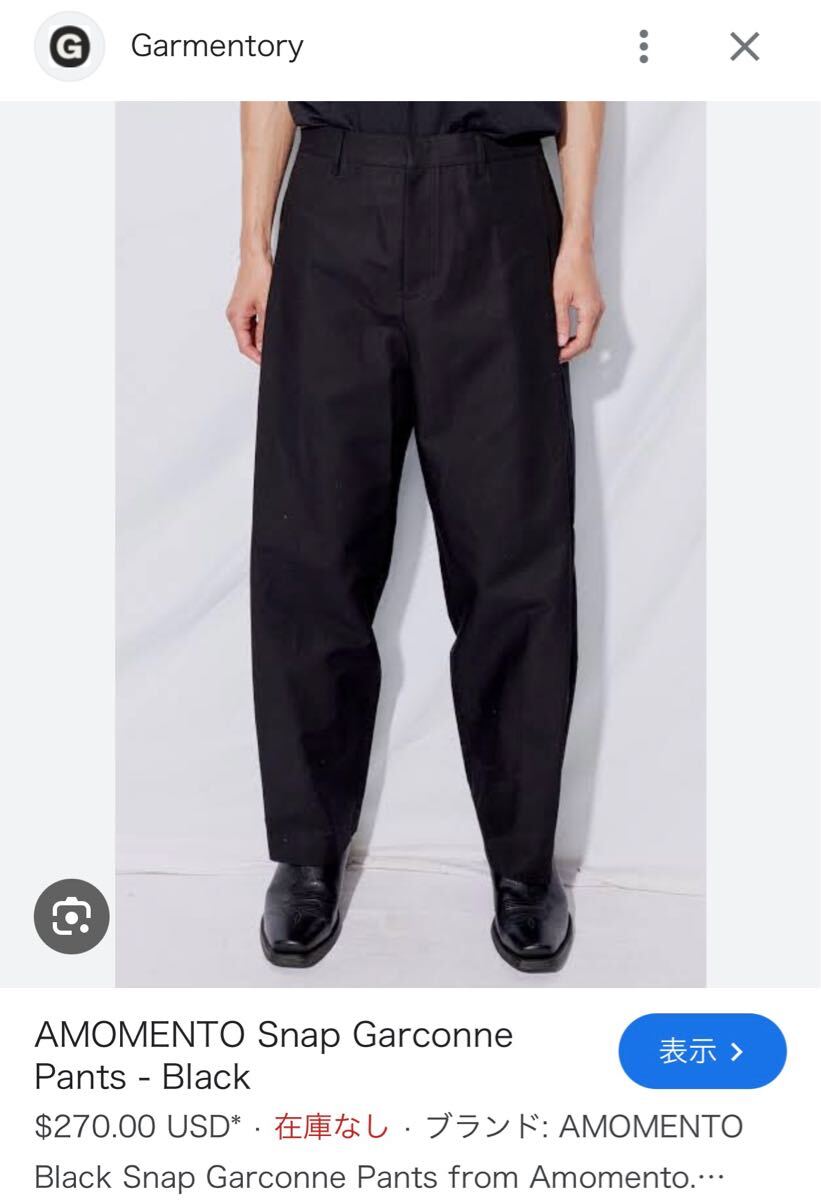Open the AMOMENTO Snap Garconne Pants title
The image size is (821, 1200).
click(x=273, y=1055)
